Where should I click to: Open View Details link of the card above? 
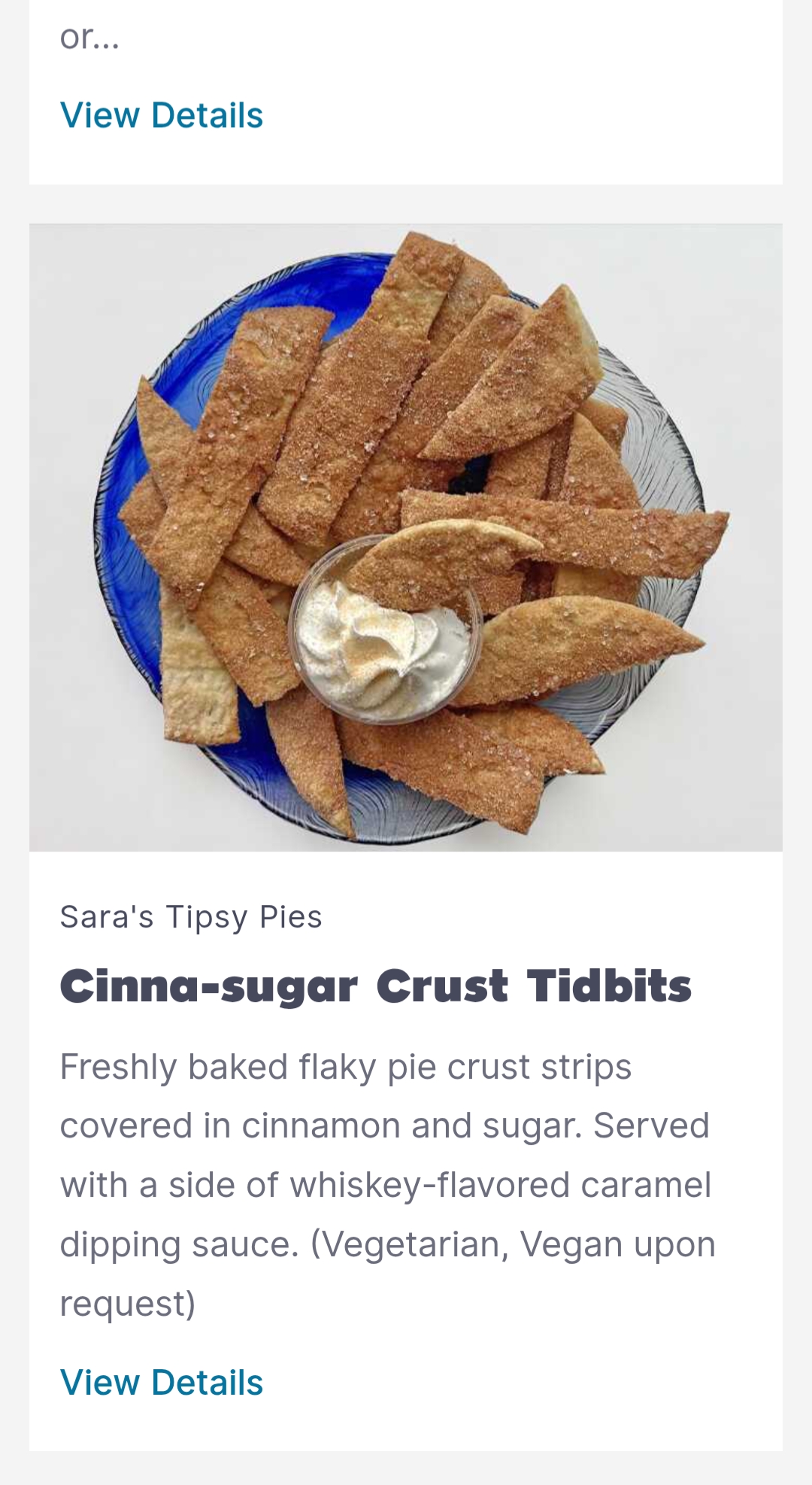pyautogui.click(x=162, y=115)
